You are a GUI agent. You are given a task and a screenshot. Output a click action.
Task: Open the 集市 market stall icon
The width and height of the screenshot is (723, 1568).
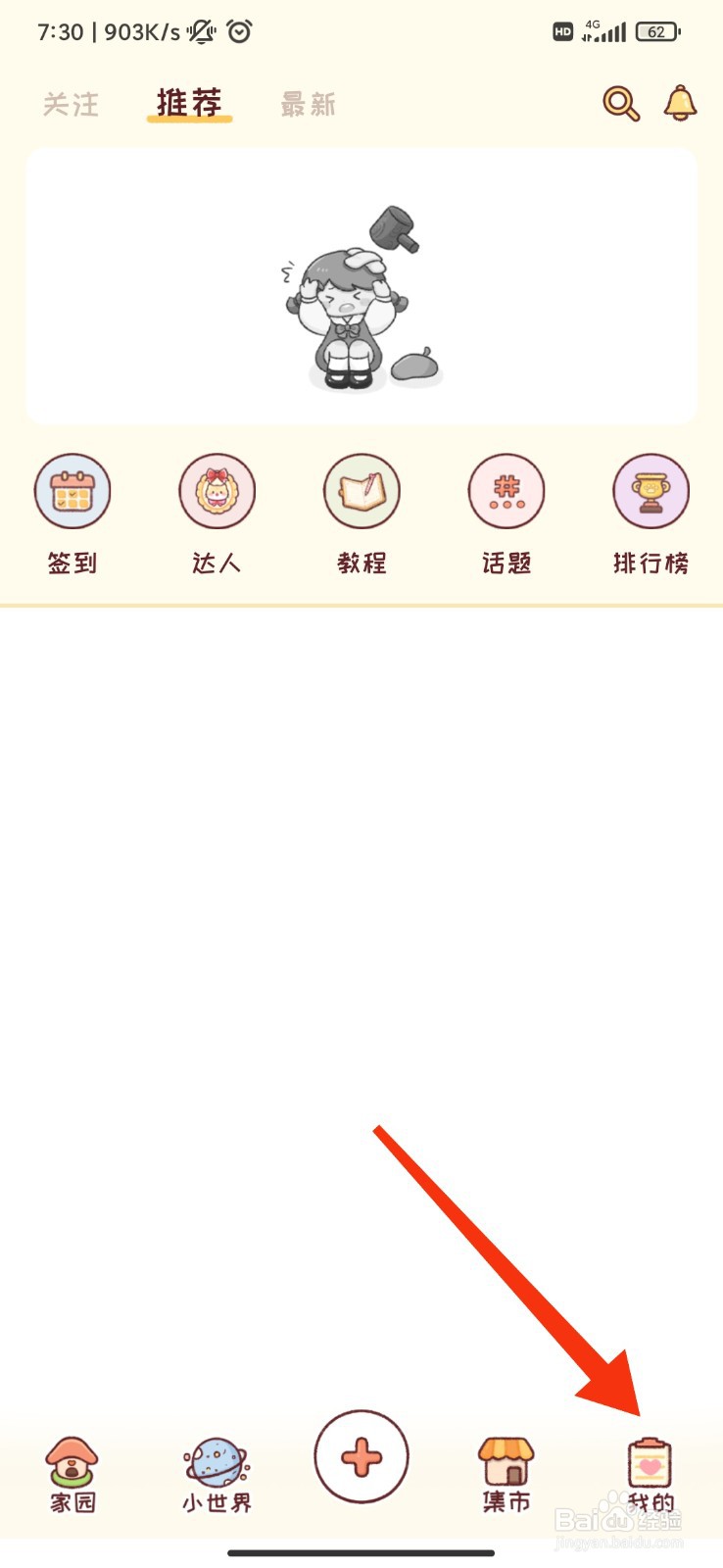click(506, 1460)
